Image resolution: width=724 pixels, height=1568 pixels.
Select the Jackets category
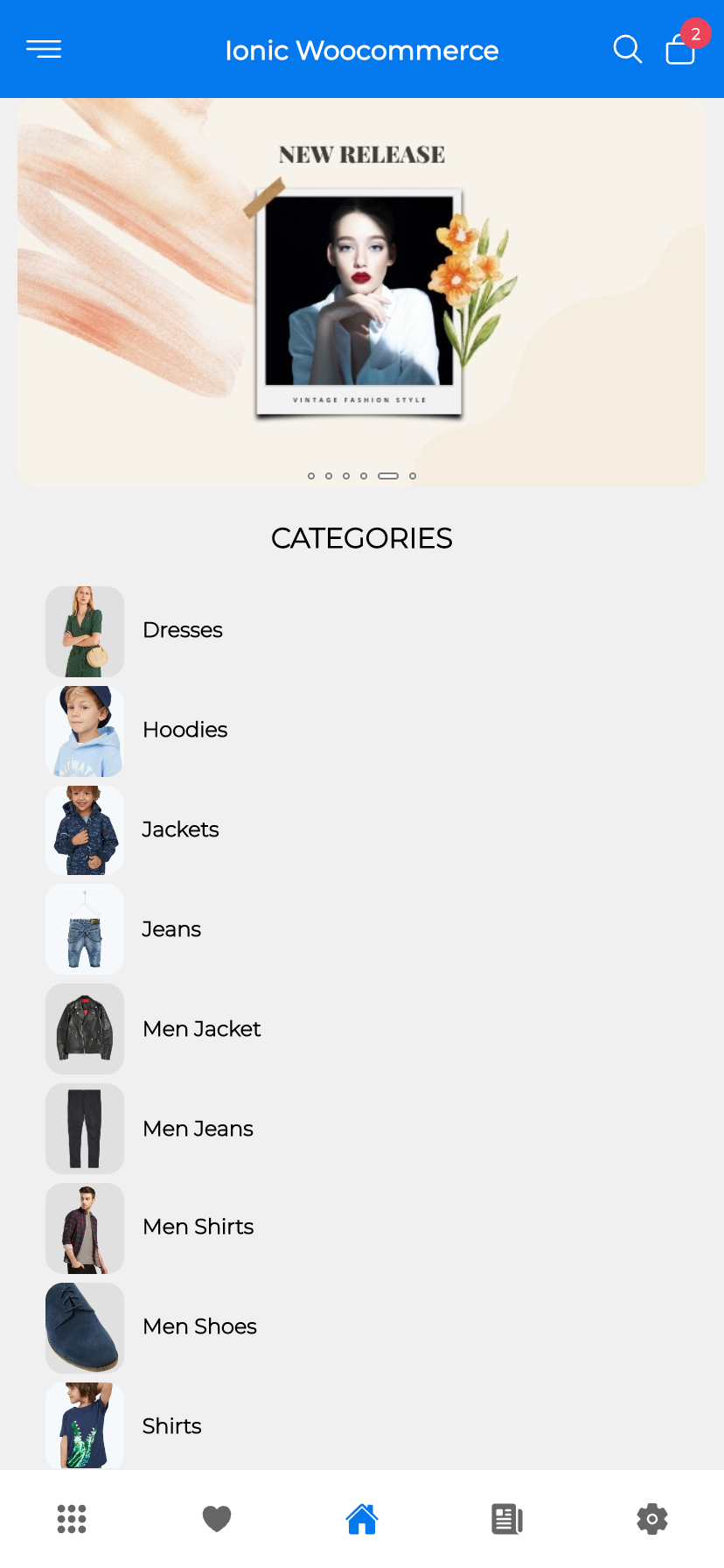[x=180, y=829]
